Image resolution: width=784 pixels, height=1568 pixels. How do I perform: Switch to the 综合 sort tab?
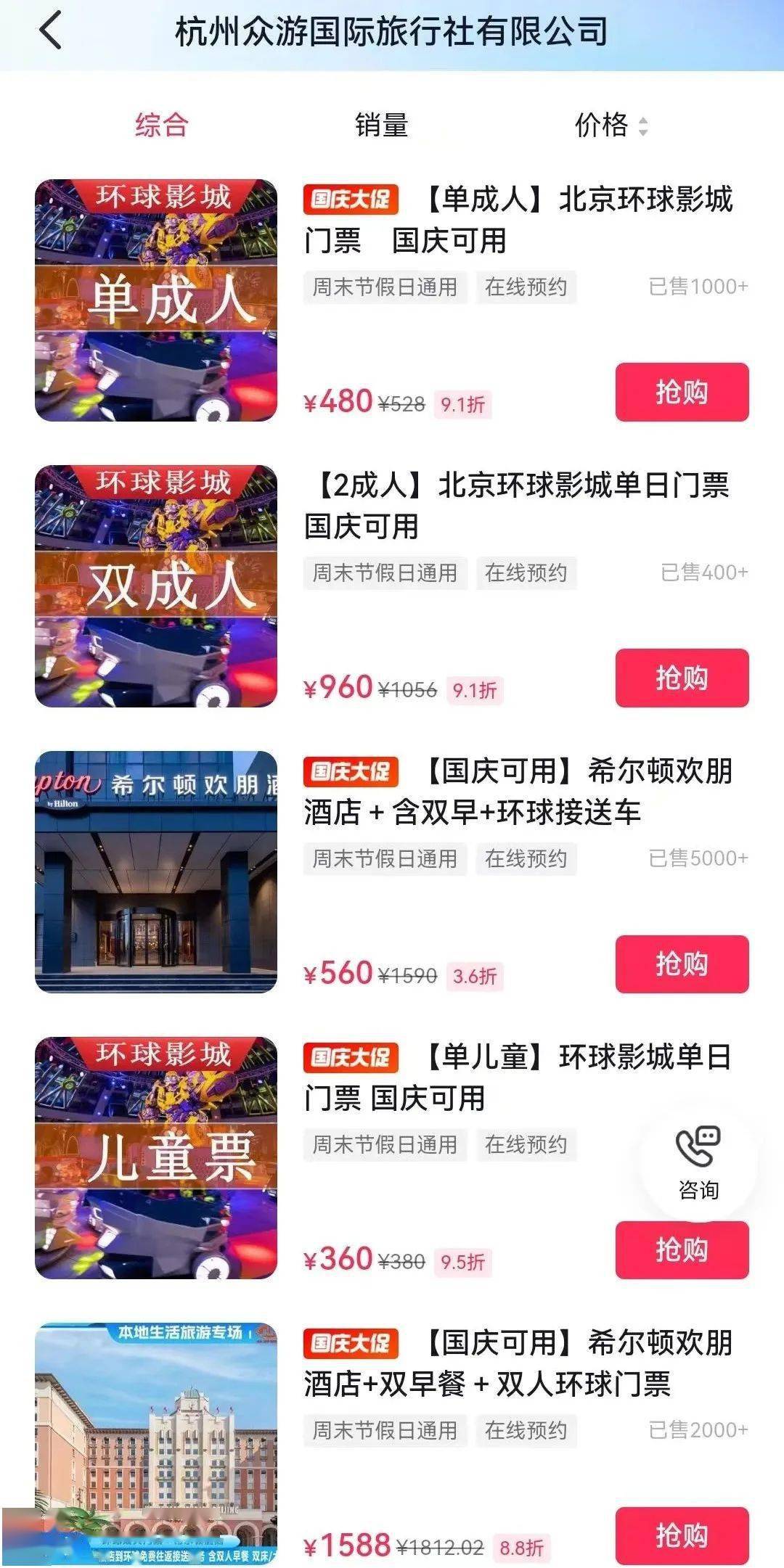[161, 125]
